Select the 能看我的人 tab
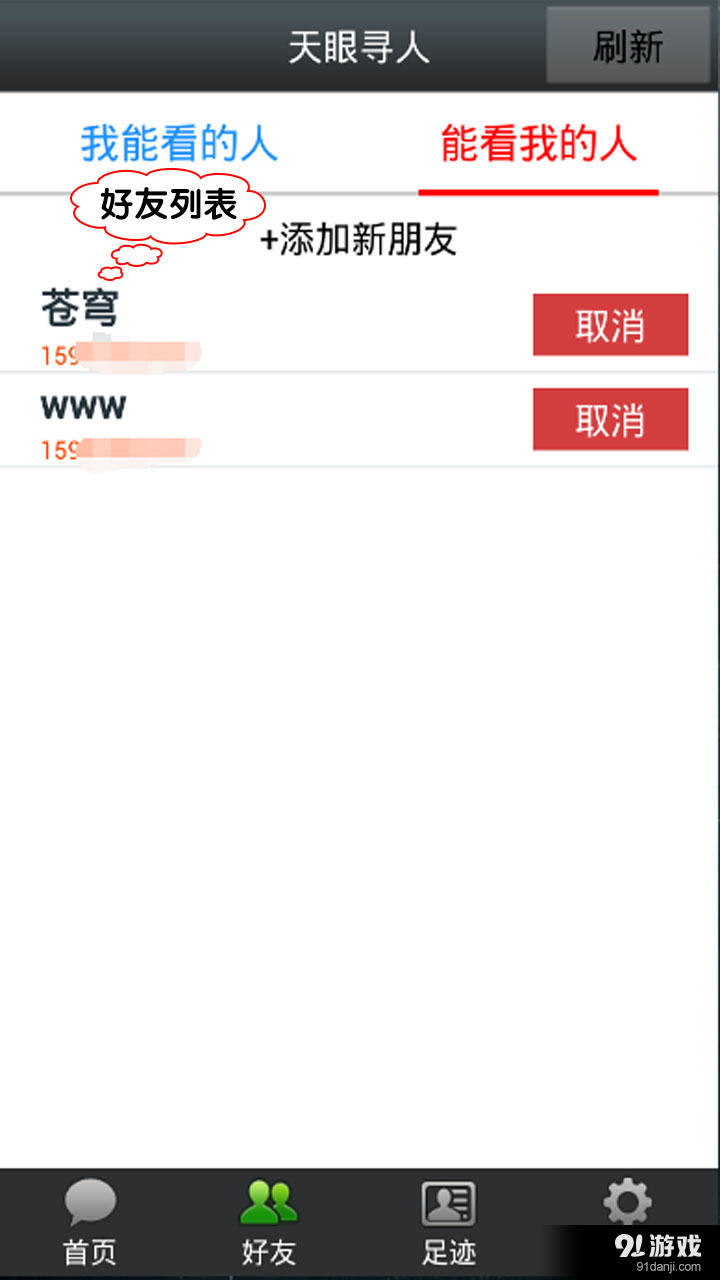 (538, 144)
